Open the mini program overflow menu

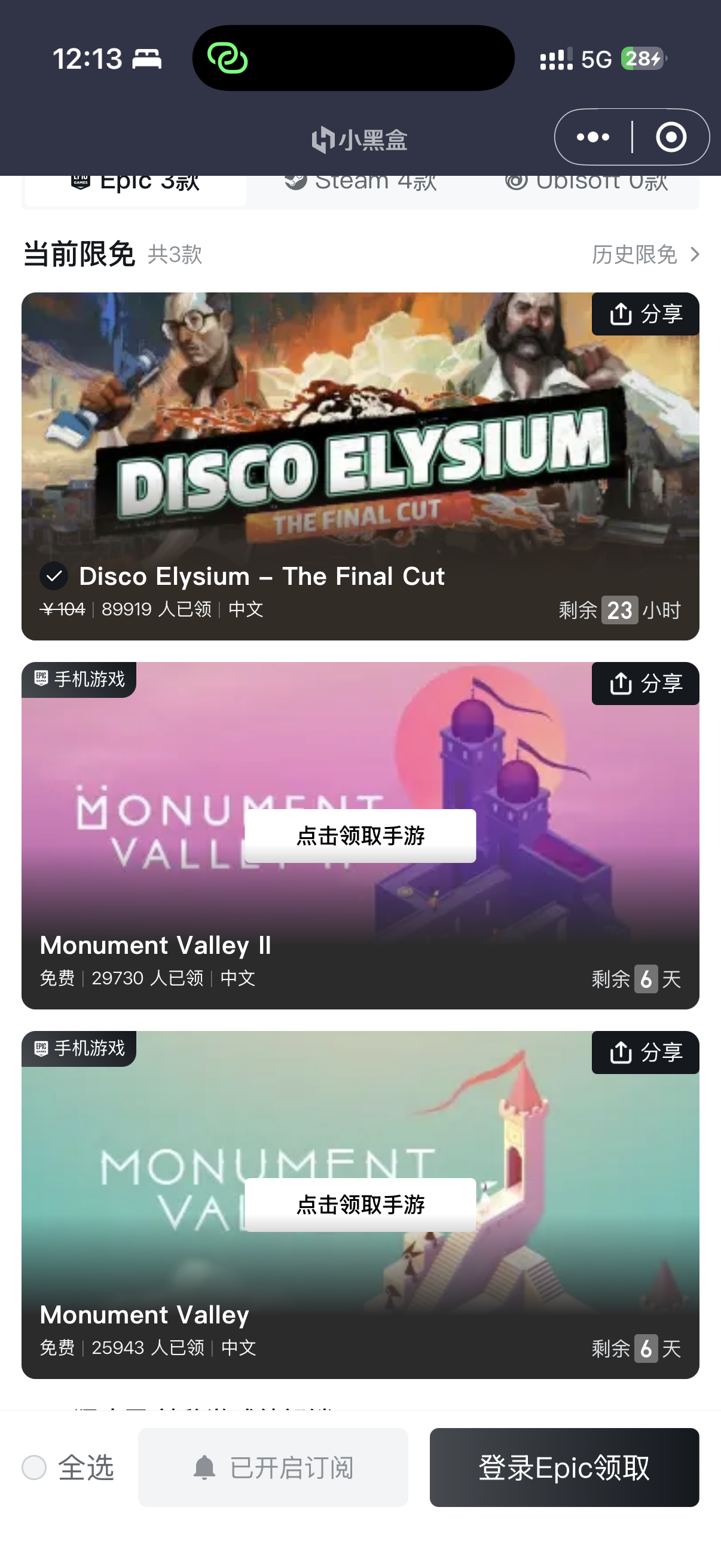tap(592, 137)
